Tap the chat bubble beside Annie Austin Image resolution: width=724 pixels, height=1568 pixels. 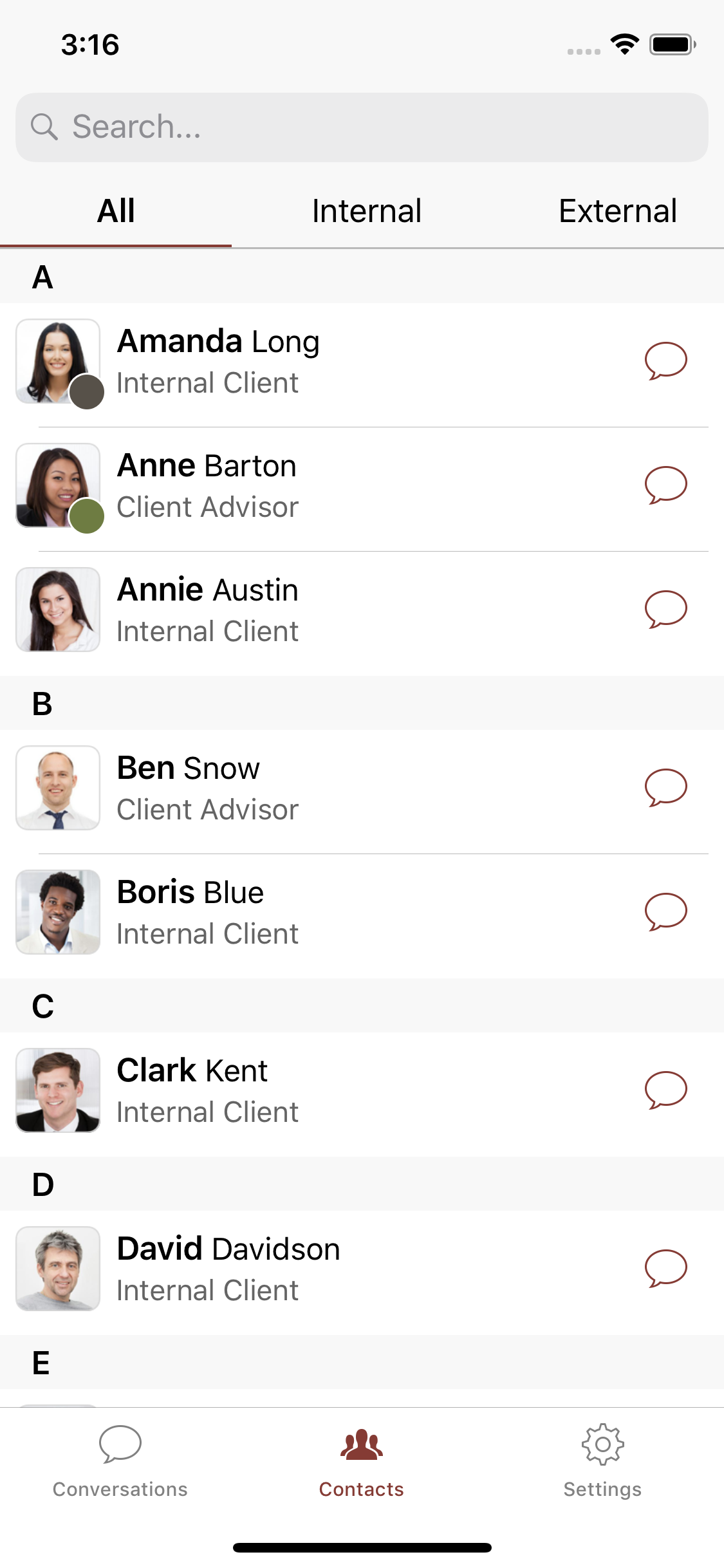pyautogui.click(x=665, y=609)
